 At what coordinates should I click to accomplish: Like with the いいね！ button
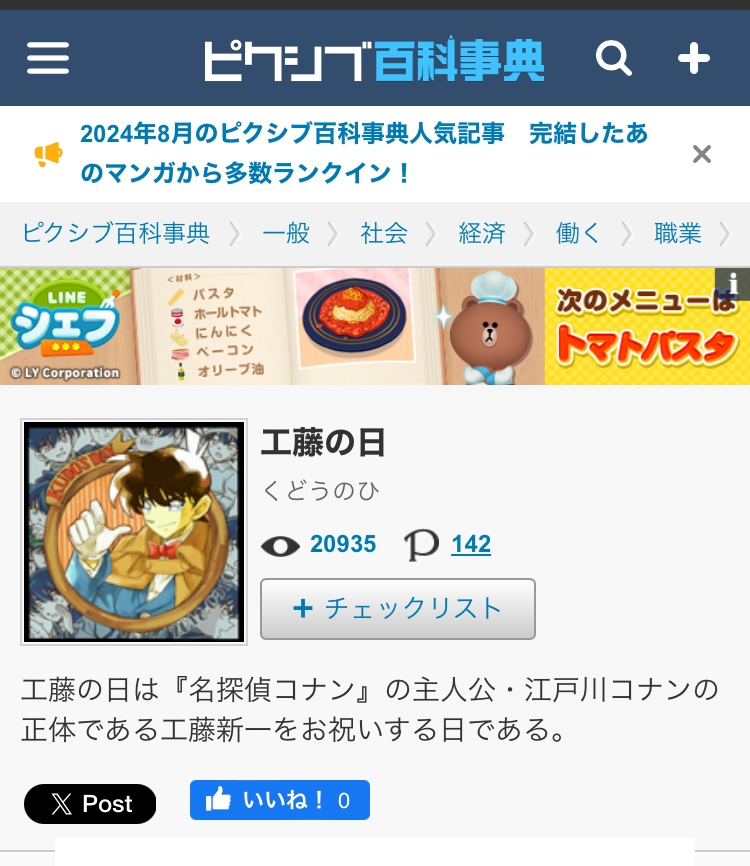279,800
